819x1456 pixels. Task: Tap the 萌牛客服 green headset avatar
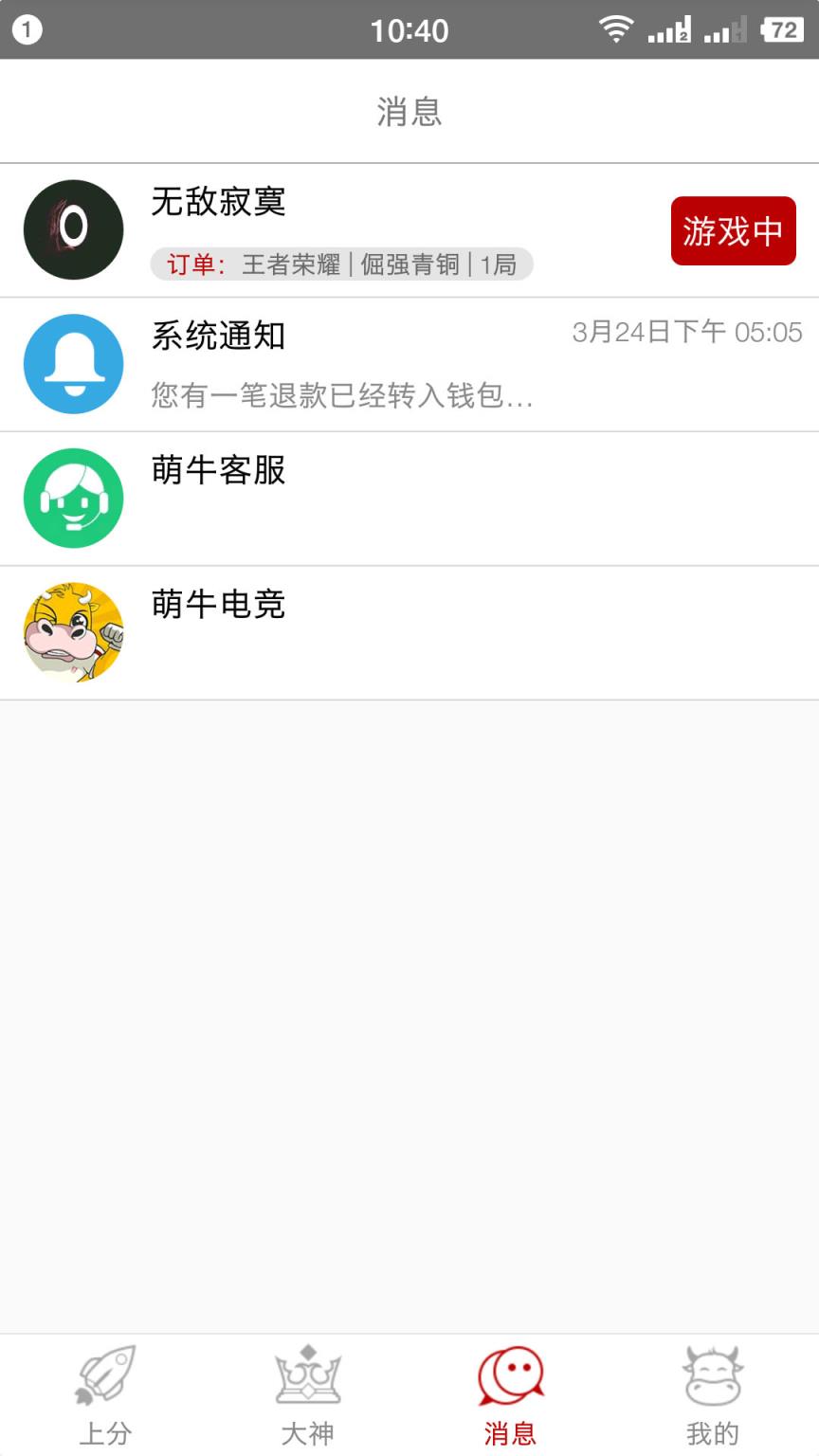73,499
